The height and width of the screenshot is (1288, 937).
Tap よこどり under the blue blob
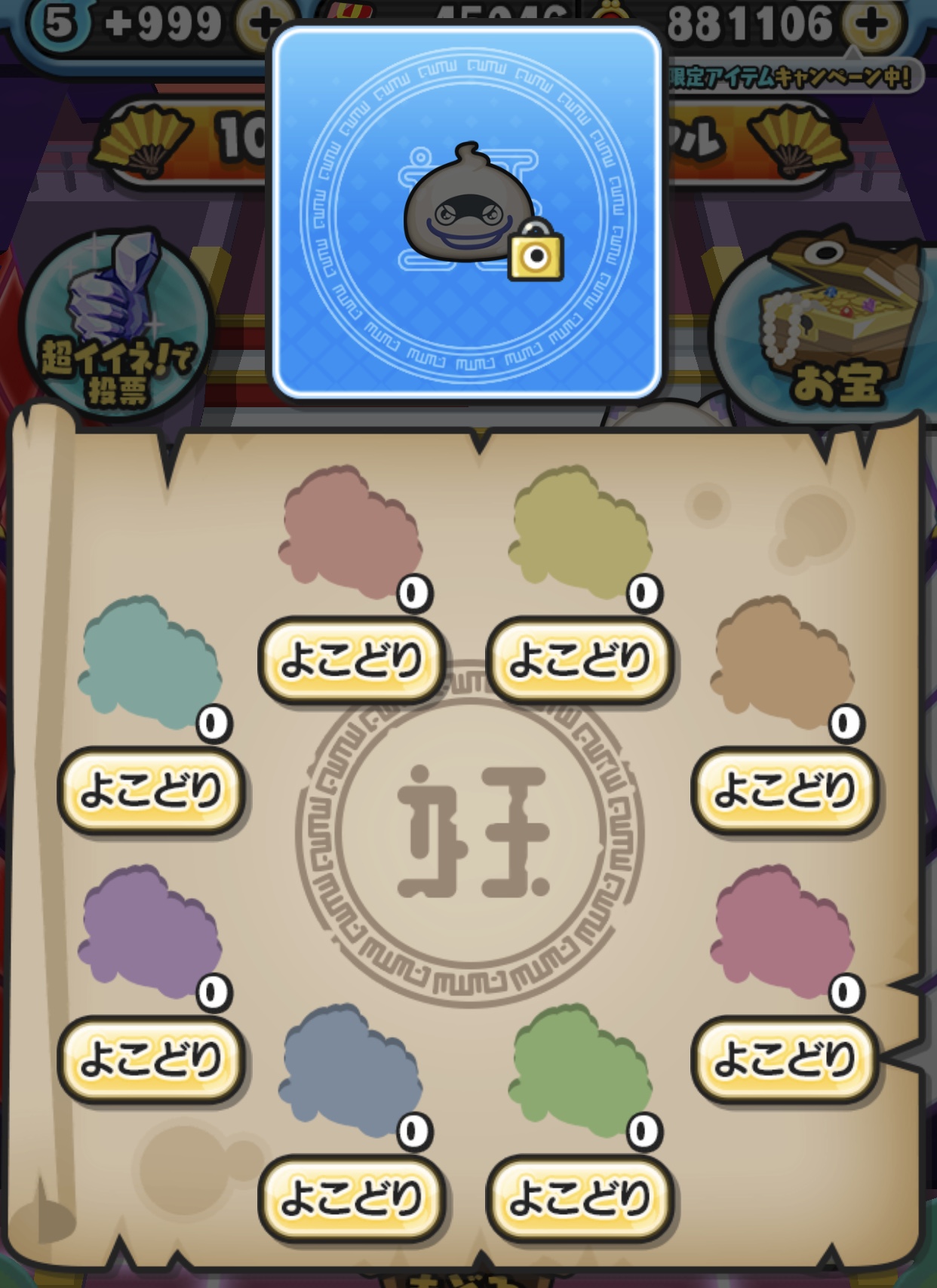click(351, 1198)
